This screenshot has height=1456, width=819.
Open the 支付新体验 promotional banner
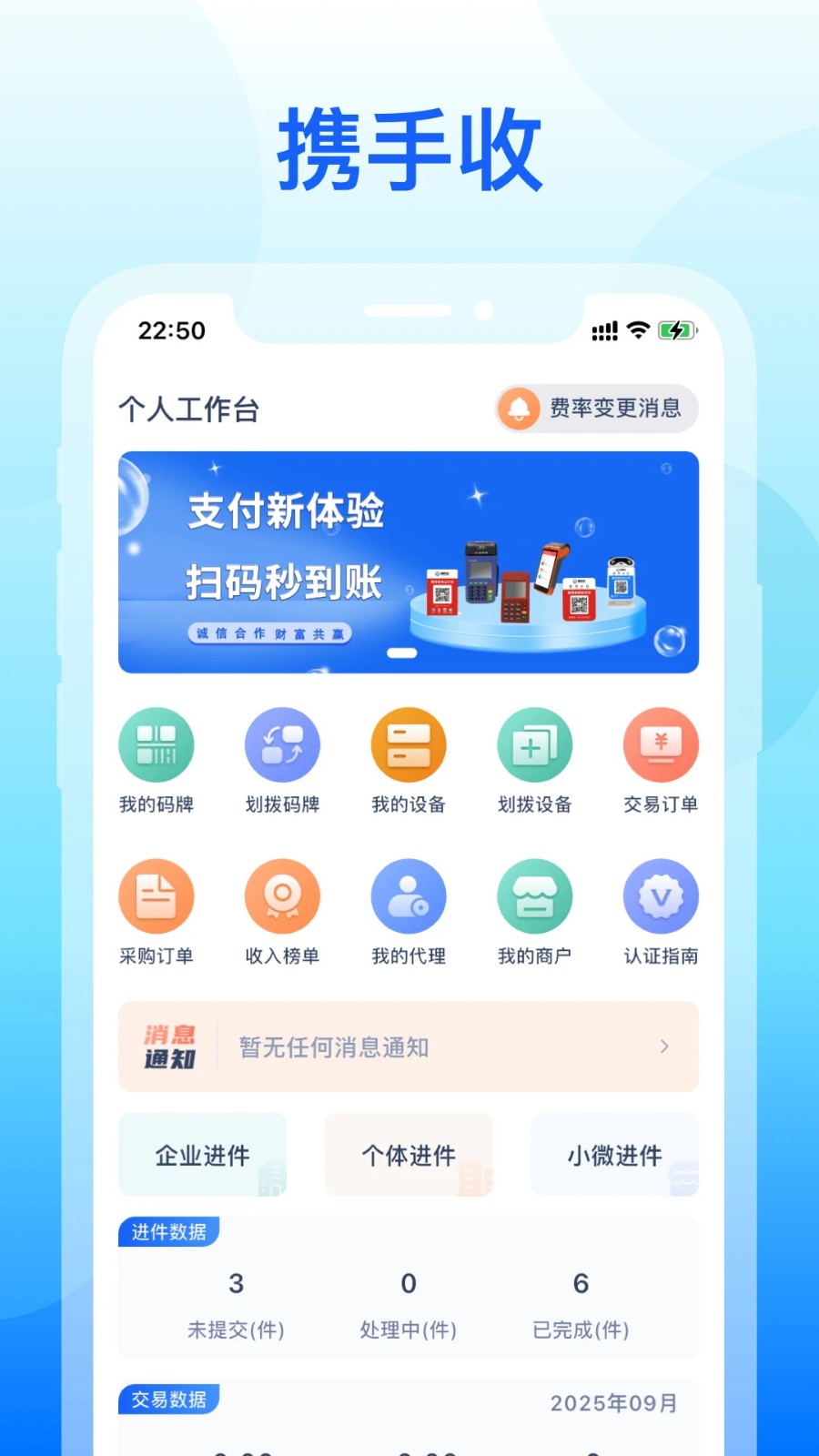click(408, 560)
